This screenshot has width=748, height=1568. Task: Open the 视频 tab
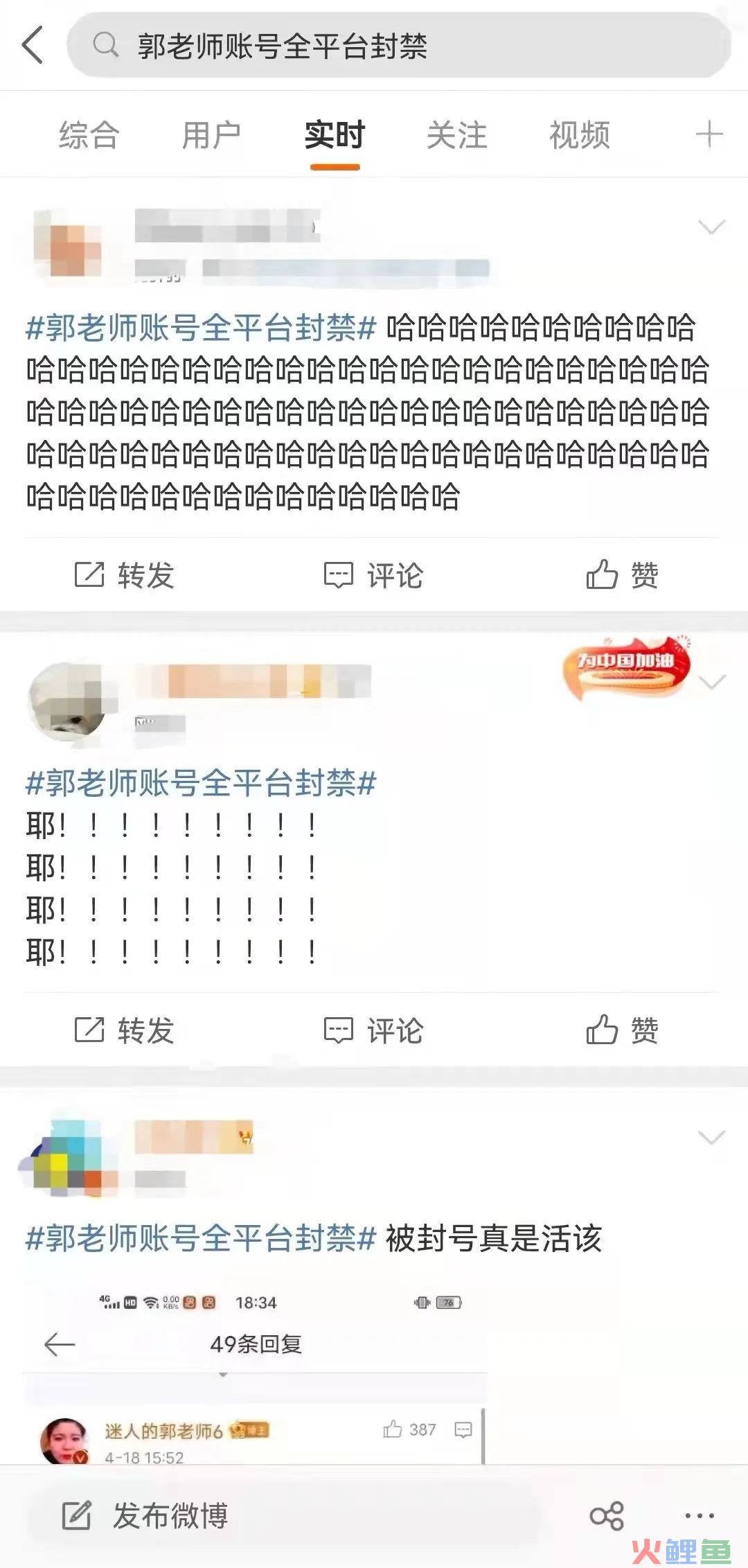tap(579, 134)
